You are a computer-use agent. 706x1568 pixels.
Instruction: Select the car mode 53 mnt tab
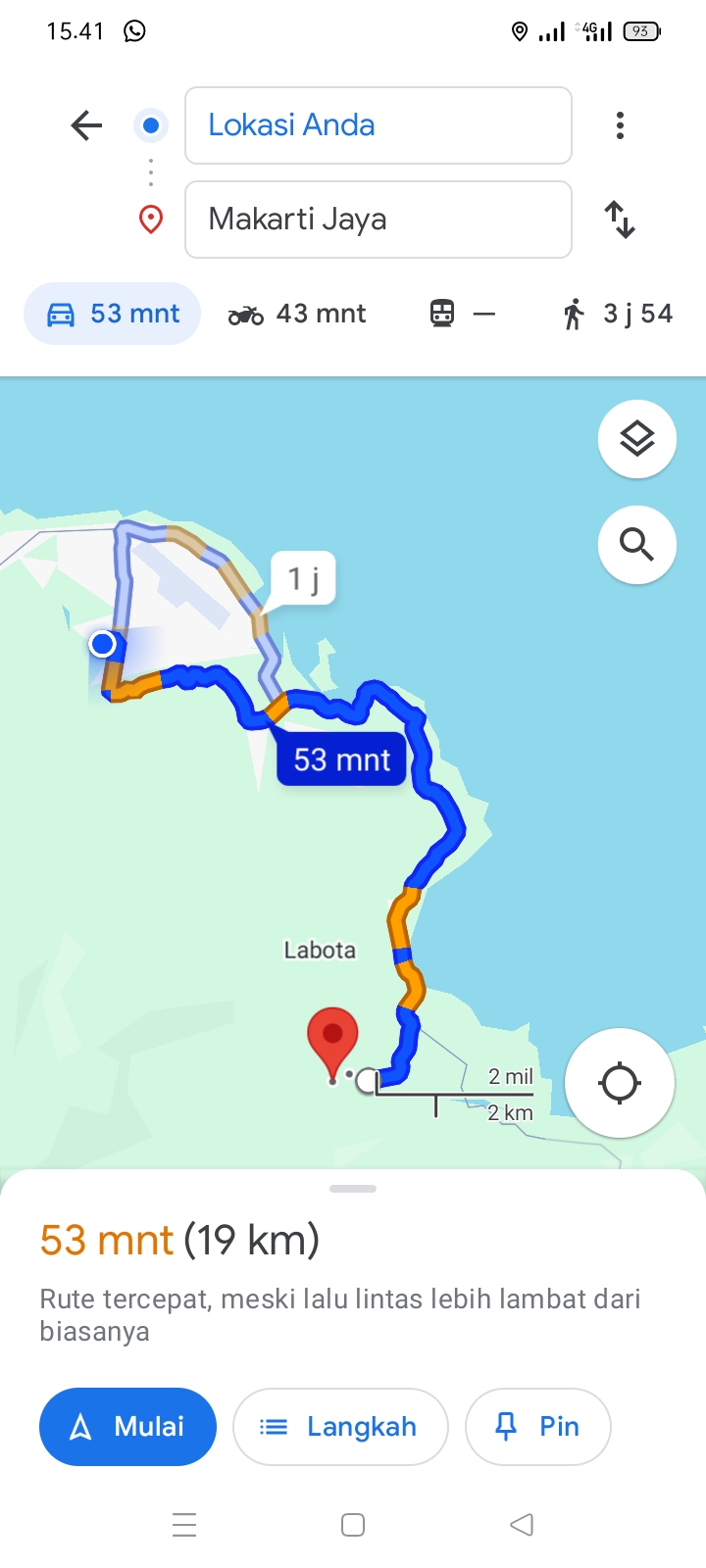(113, 314)
